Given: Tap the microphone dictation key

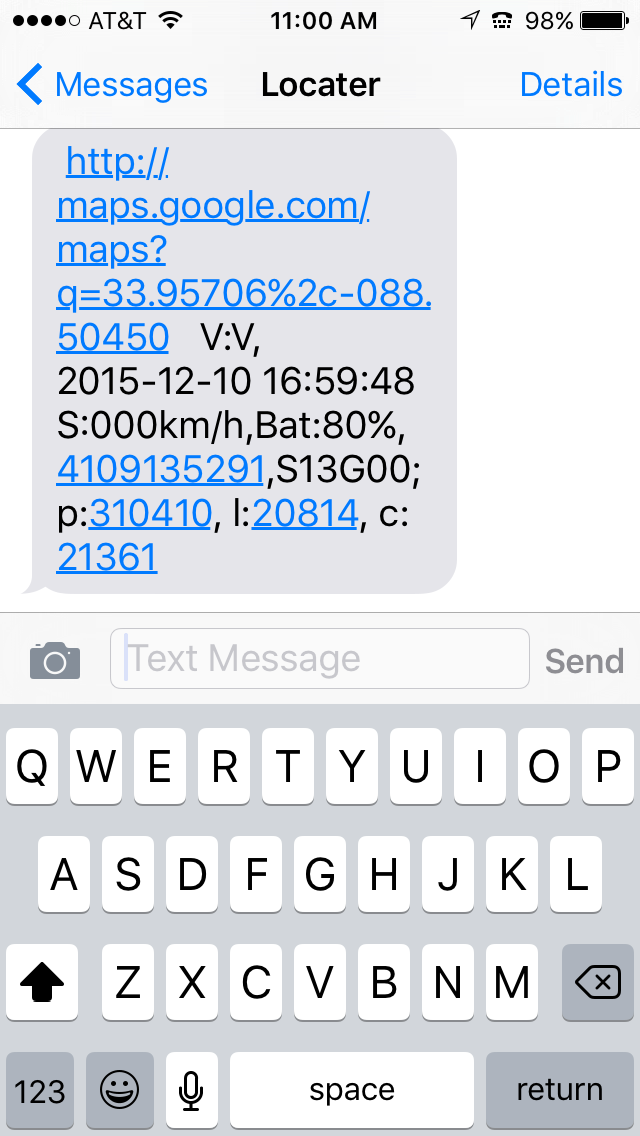Looking at the screenshot, I should click(x=191, y=1090).
